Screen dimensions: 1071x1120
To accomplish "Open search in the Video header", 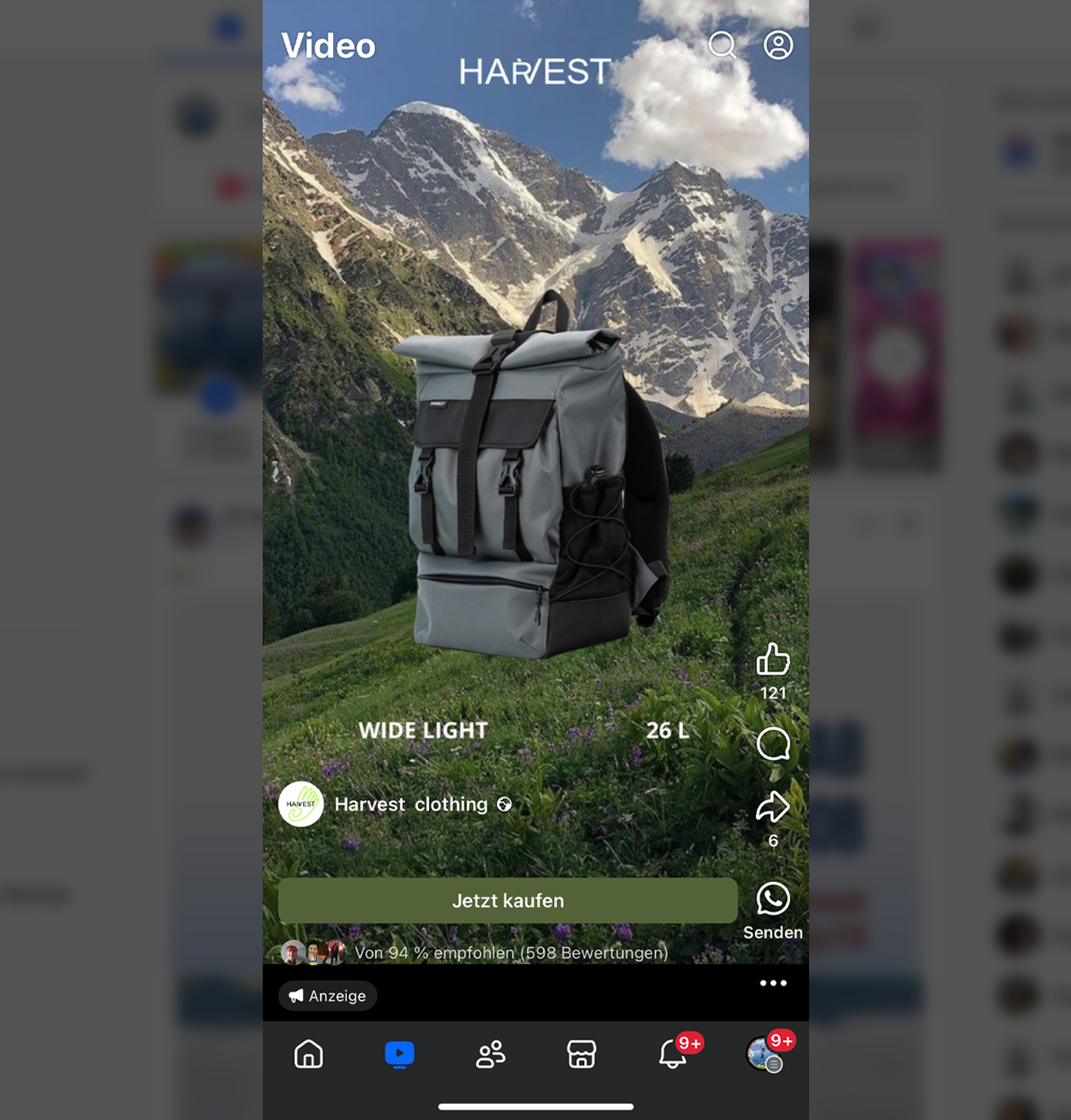I will 722,45.
